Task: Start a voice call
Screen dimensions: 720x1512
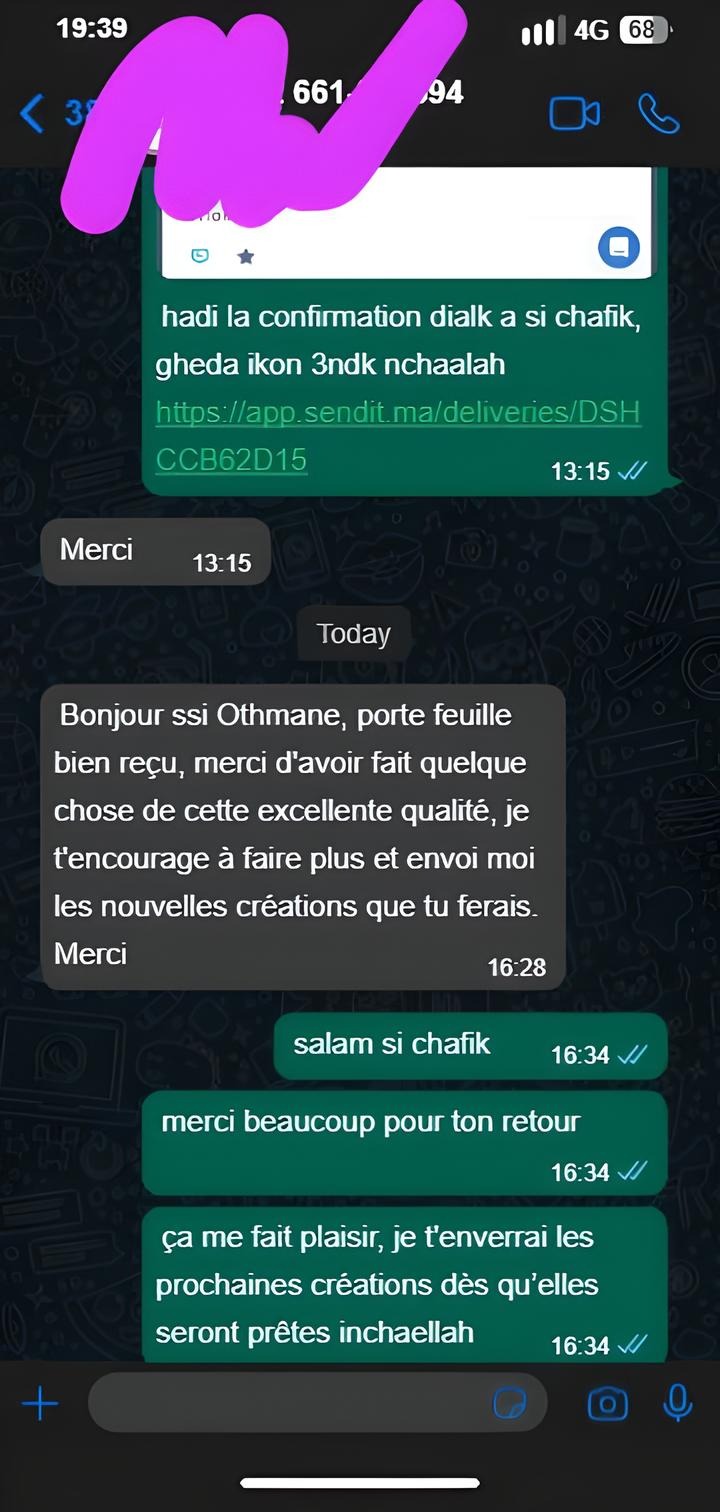Action: click(x=659, y=114)
